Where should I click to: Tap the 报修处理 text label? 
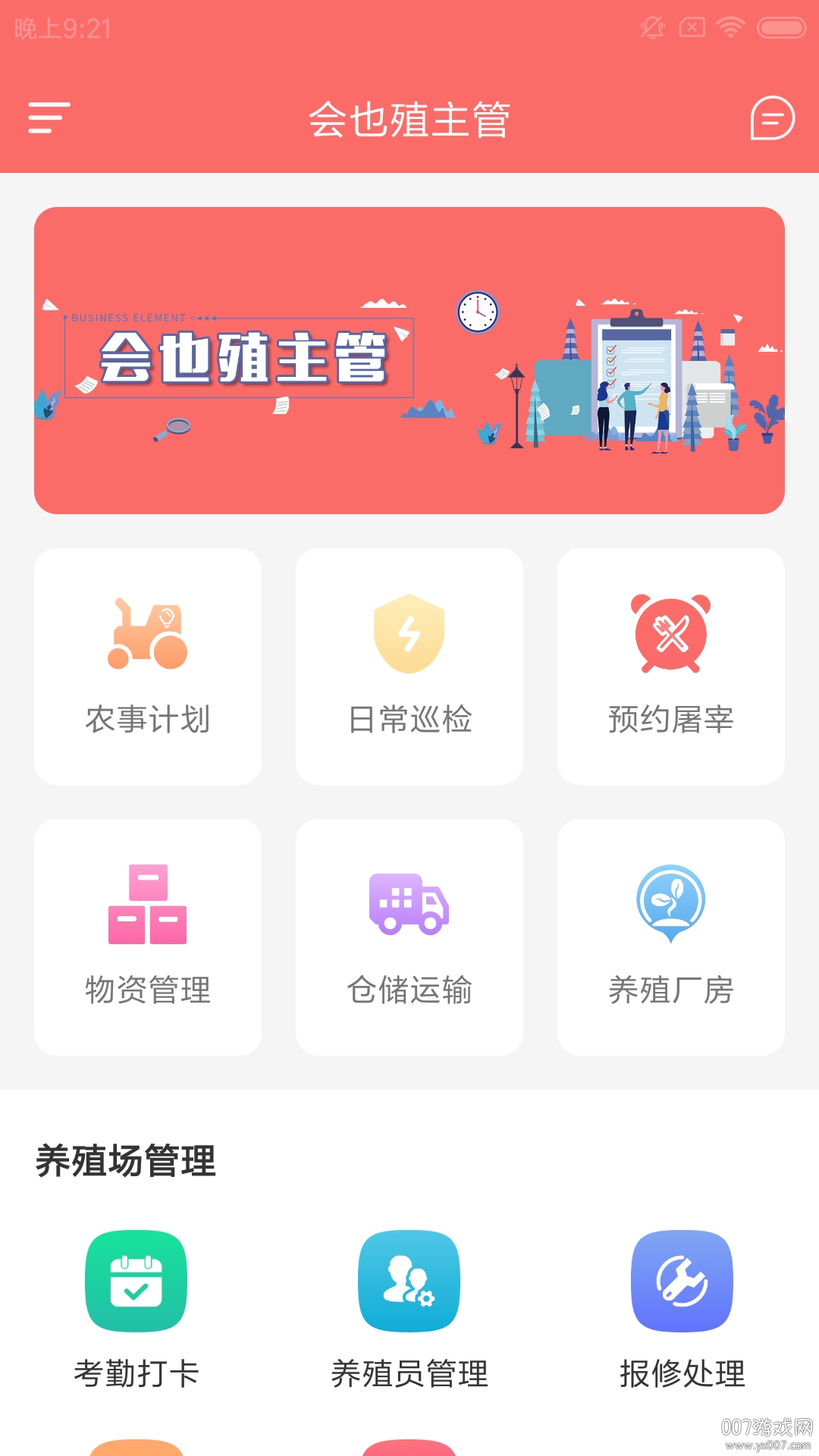(x=681, y=1373)
